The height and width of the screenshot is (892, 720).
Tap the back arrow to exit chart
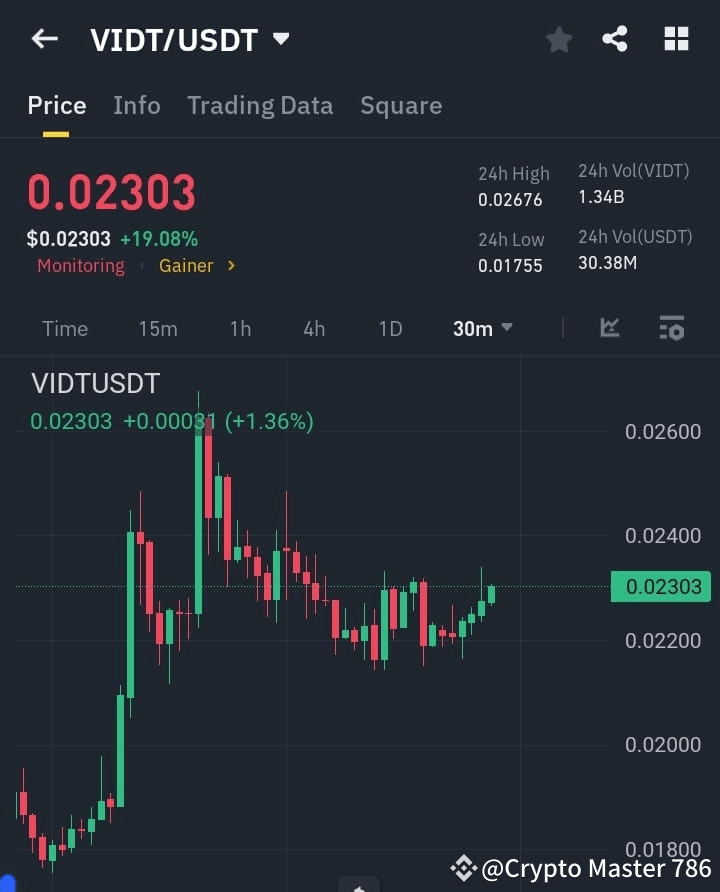44,39
